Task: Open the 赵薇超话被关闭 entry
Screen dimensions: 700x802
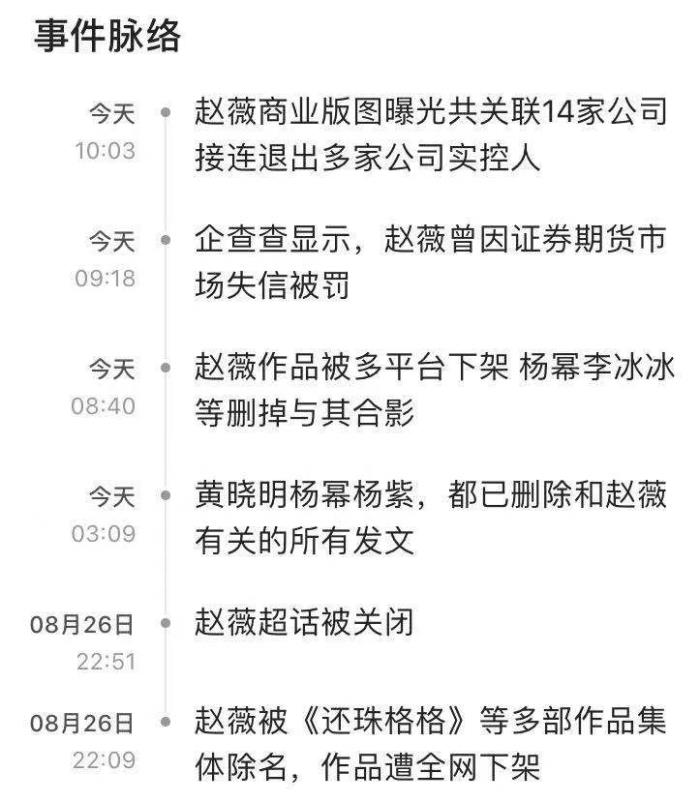Action: click(304, 625)
